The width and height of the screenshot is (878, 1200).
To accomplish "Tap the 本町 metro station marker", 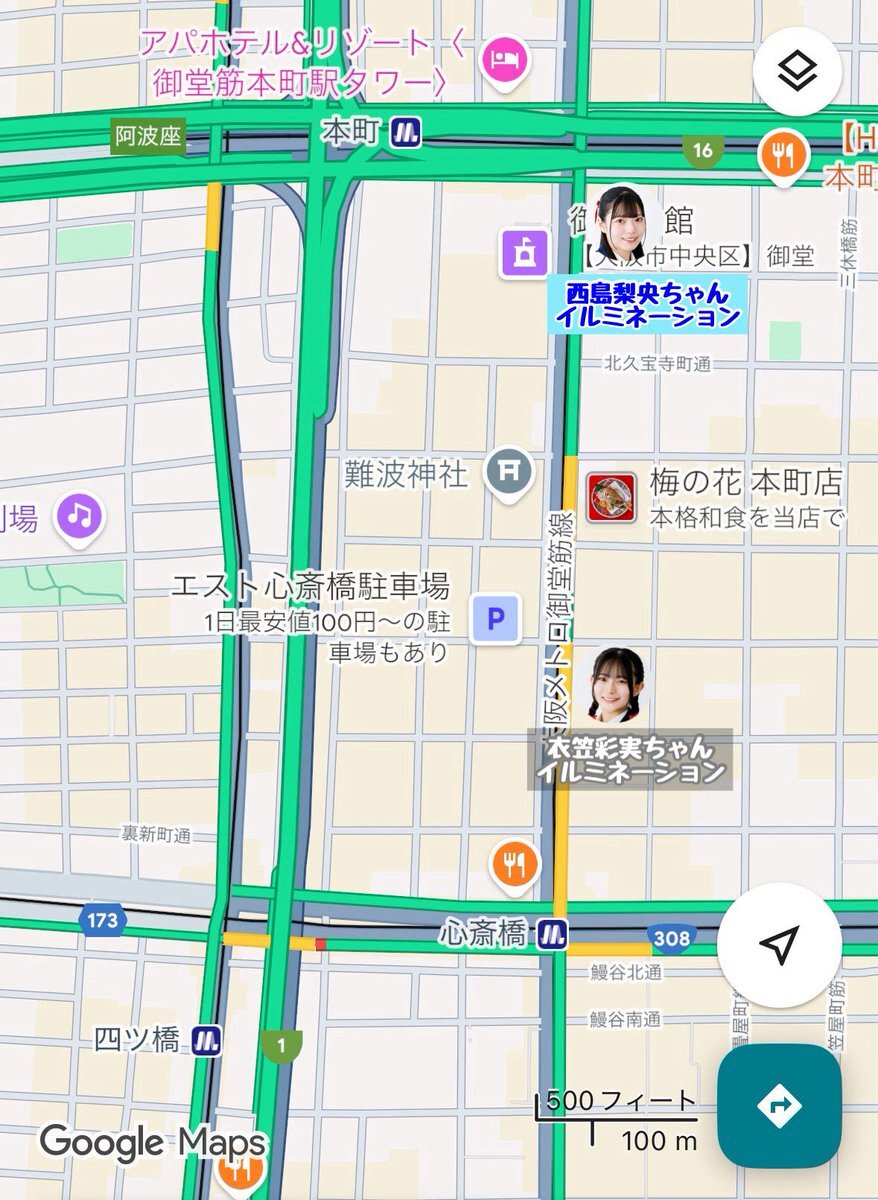I will click(406, 131).
